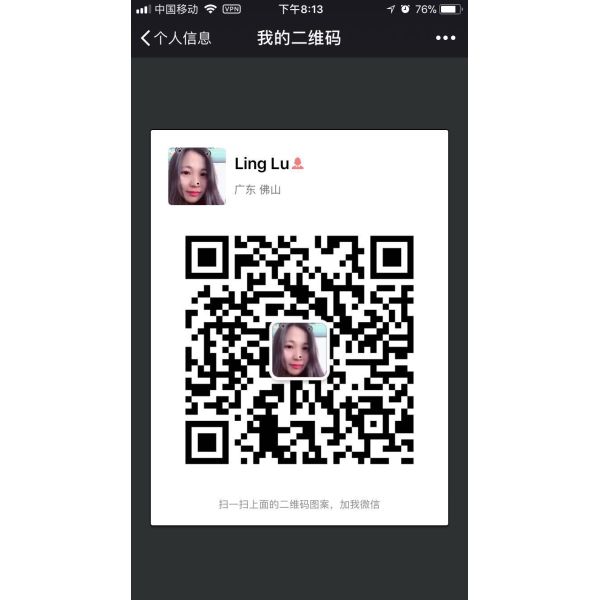Open the three-dot more options menu

445,38
